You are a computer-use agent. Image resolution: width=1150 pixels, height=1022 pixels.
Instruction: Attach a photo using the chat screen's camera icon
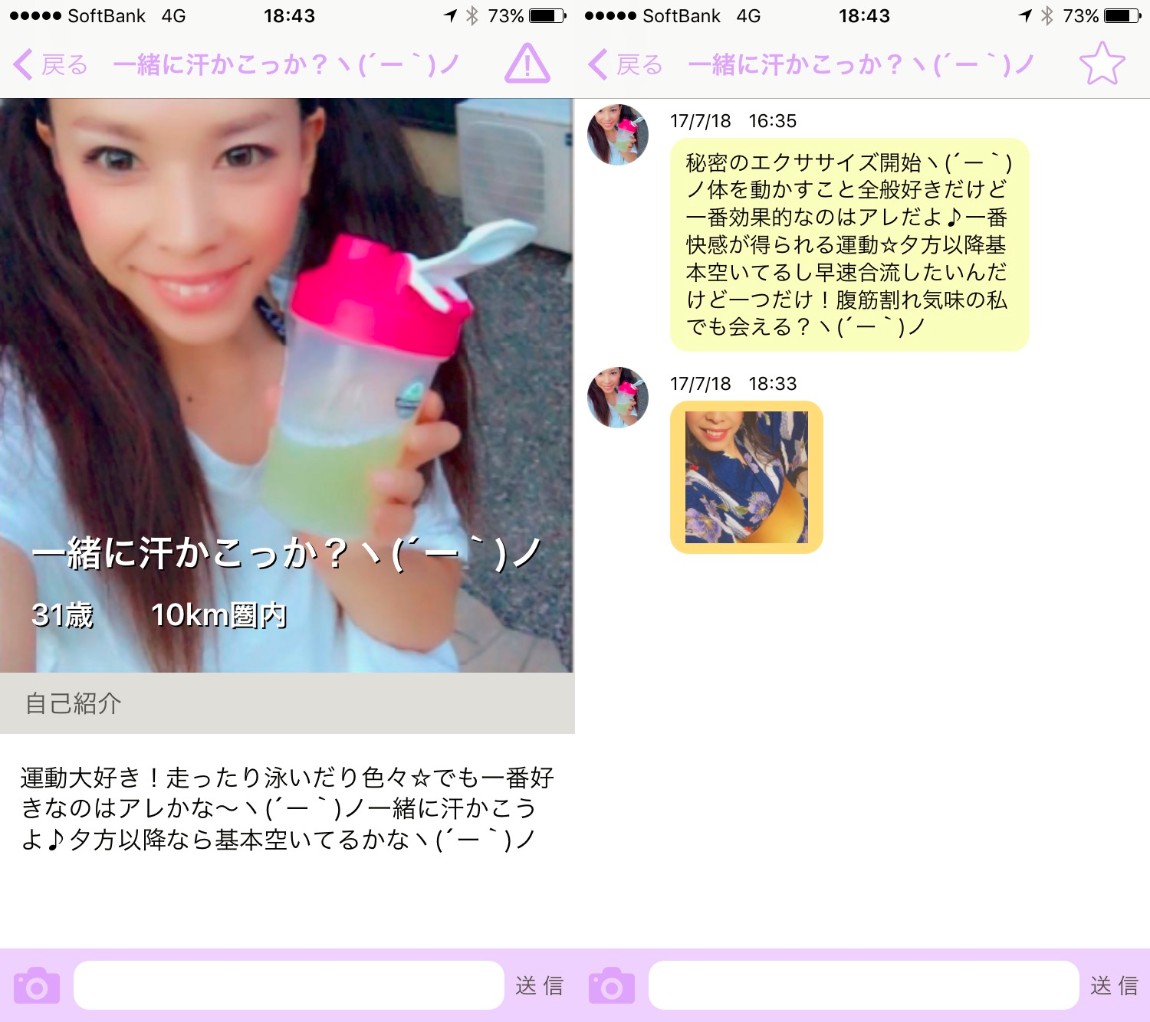[612, 986]
